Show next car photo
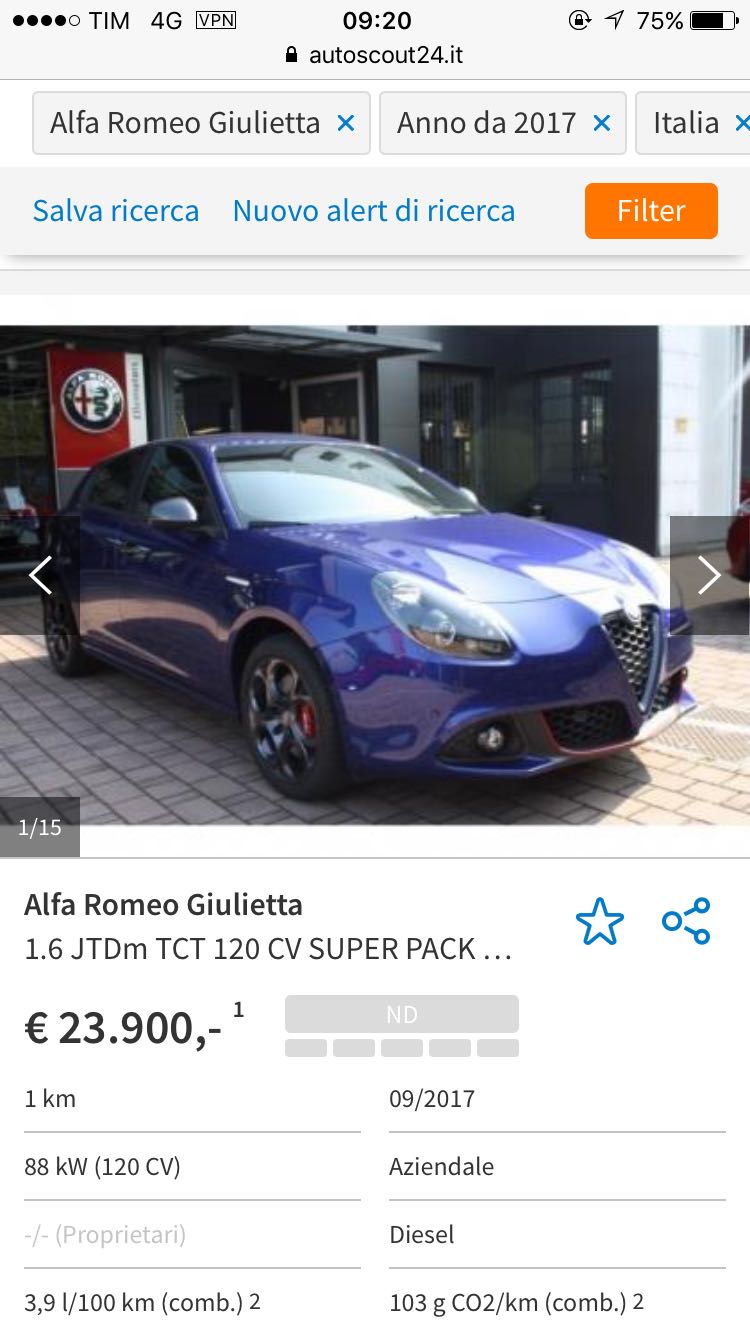This screenshot has width=750, height=1334. (709, 575)
